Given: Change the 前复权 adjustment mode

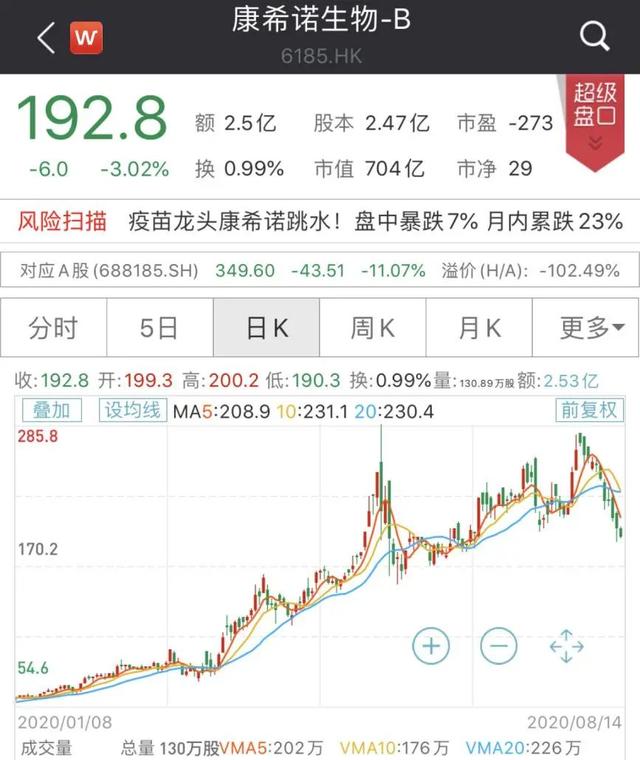Looking at the screenshot, I should [x=590, y=410].
